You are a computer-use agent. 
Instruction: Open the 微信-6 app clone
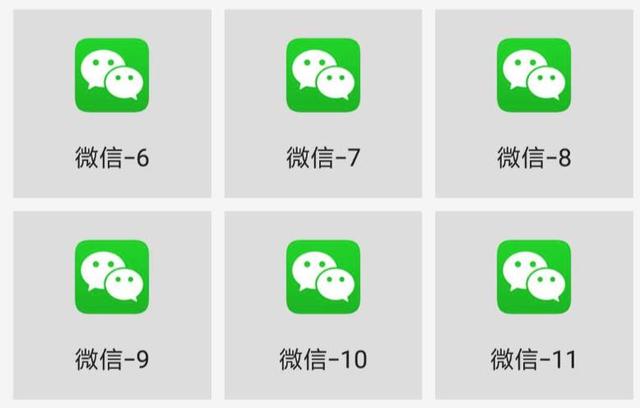pyautogui.click(x=112, y=75)
